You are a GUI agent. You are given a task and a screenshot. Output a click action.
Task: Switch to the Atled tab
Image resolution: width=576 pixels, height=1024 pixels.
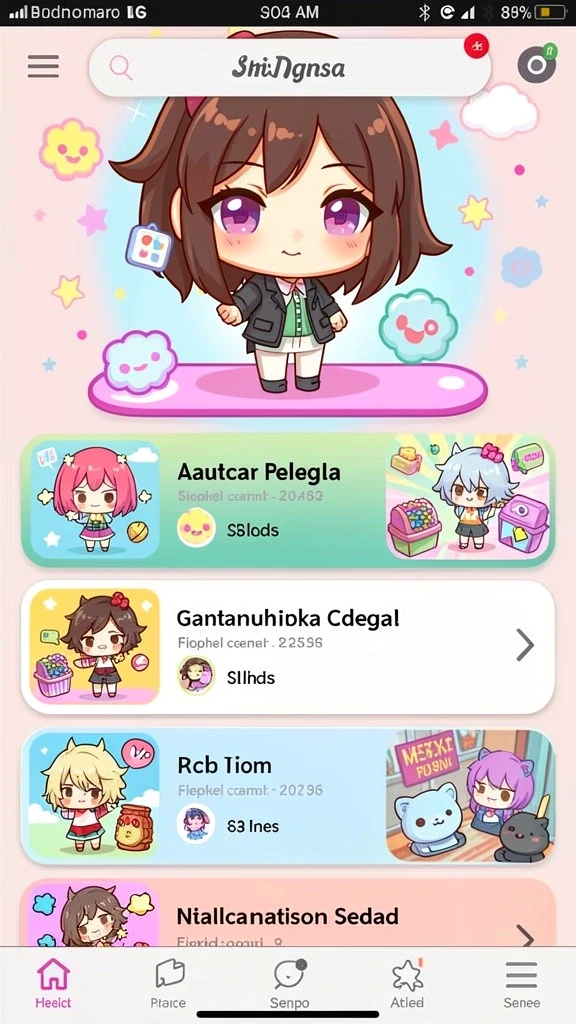pos(408,985)
